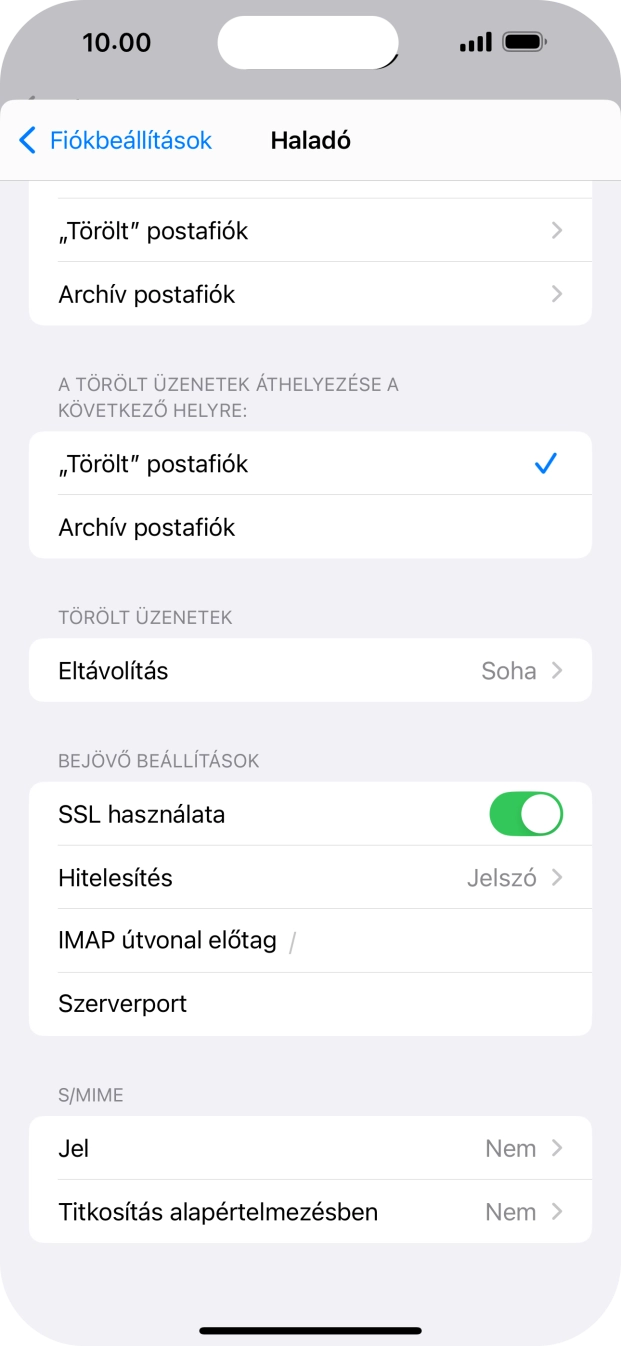The height and width of the screenshot is (1346, 621).
Task: Disable the SSL használata switch
Action: pyautogui.click(x=525, y=814)
